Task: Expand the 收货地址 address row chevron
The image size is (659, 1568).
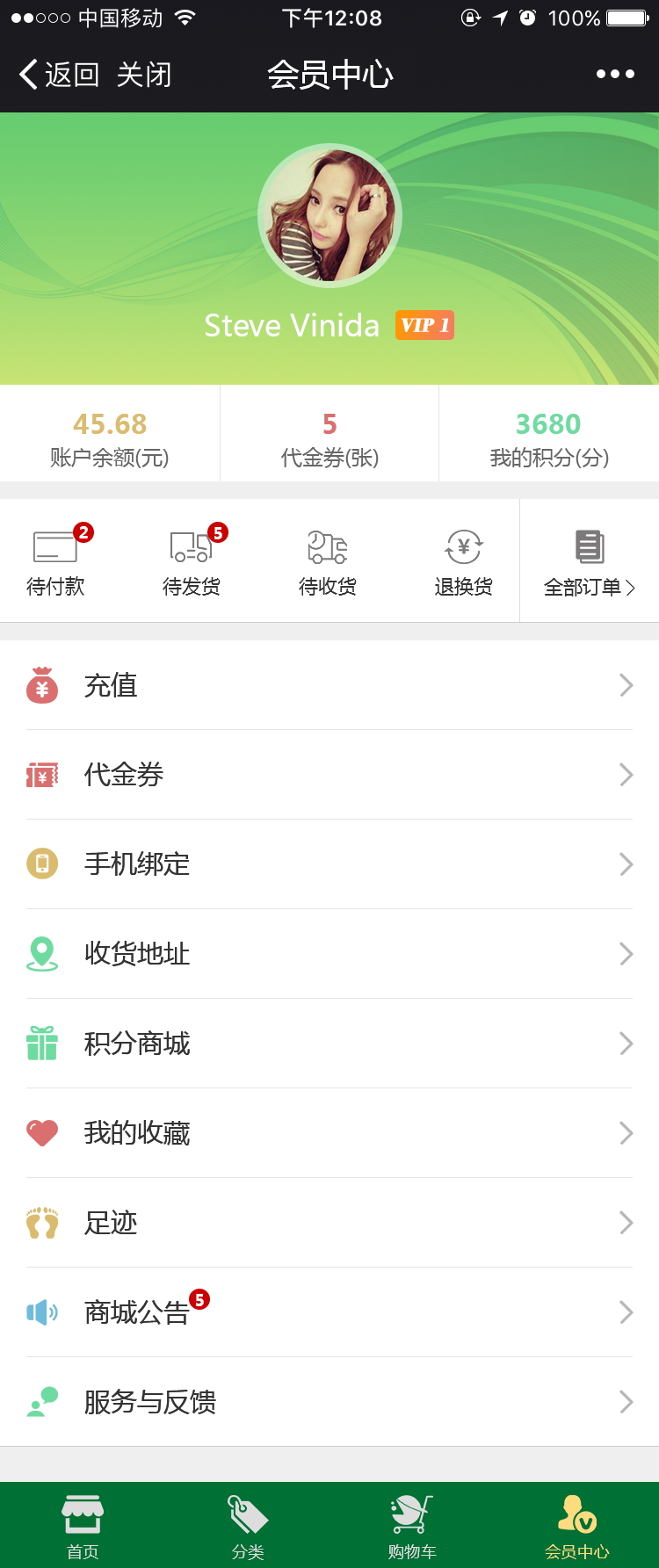Action: point(626,954)
